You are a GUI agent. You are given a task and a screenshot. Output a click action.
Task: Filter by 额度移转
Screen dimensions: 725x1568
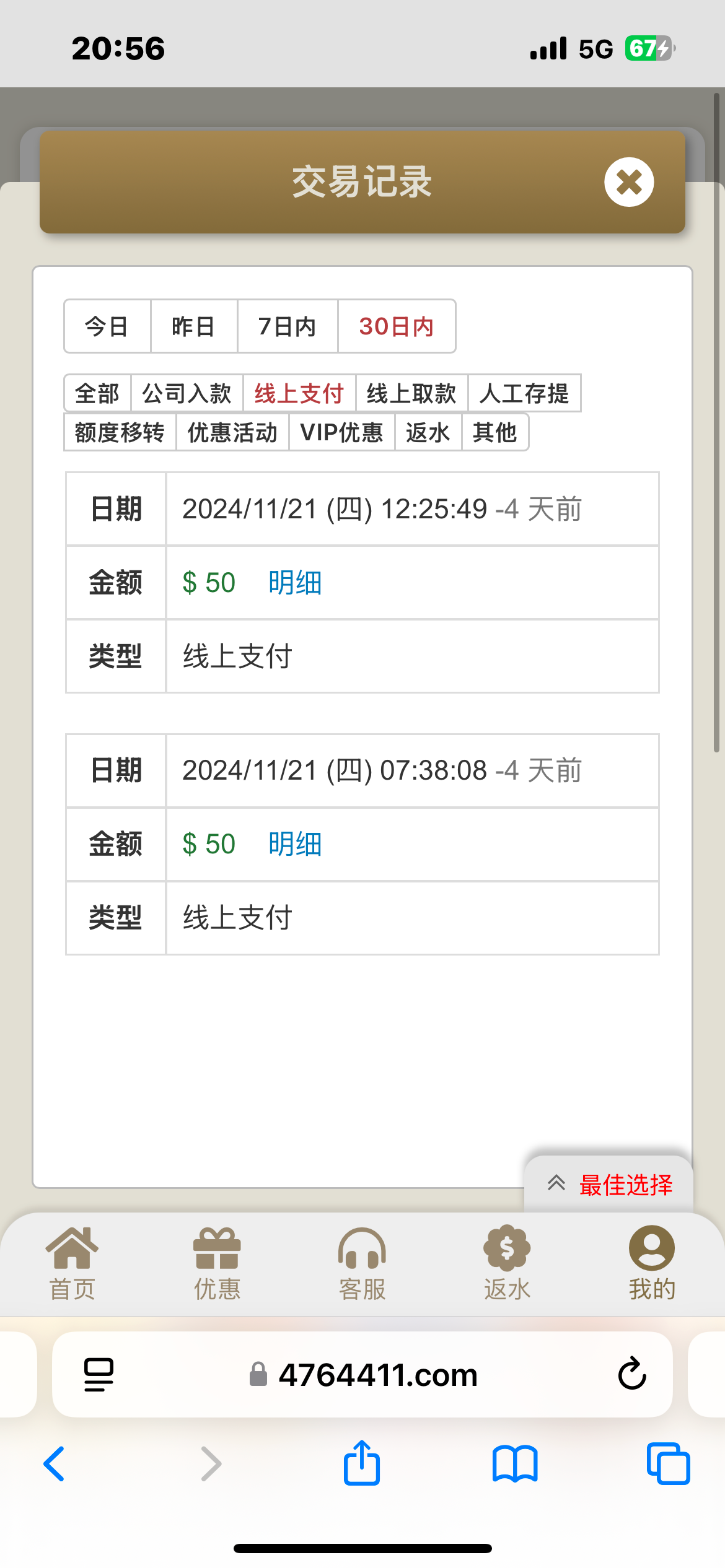tap(120, 432)
